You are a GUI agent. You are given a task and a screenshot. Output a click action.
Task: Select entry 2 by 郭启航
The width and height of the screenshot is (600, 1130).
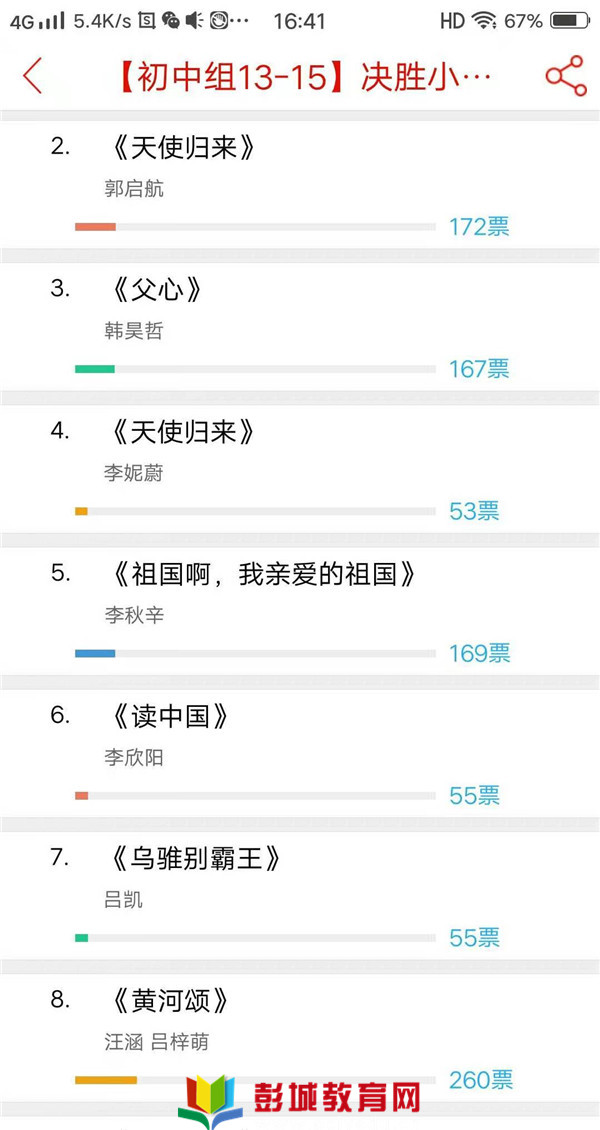[300, 184]
